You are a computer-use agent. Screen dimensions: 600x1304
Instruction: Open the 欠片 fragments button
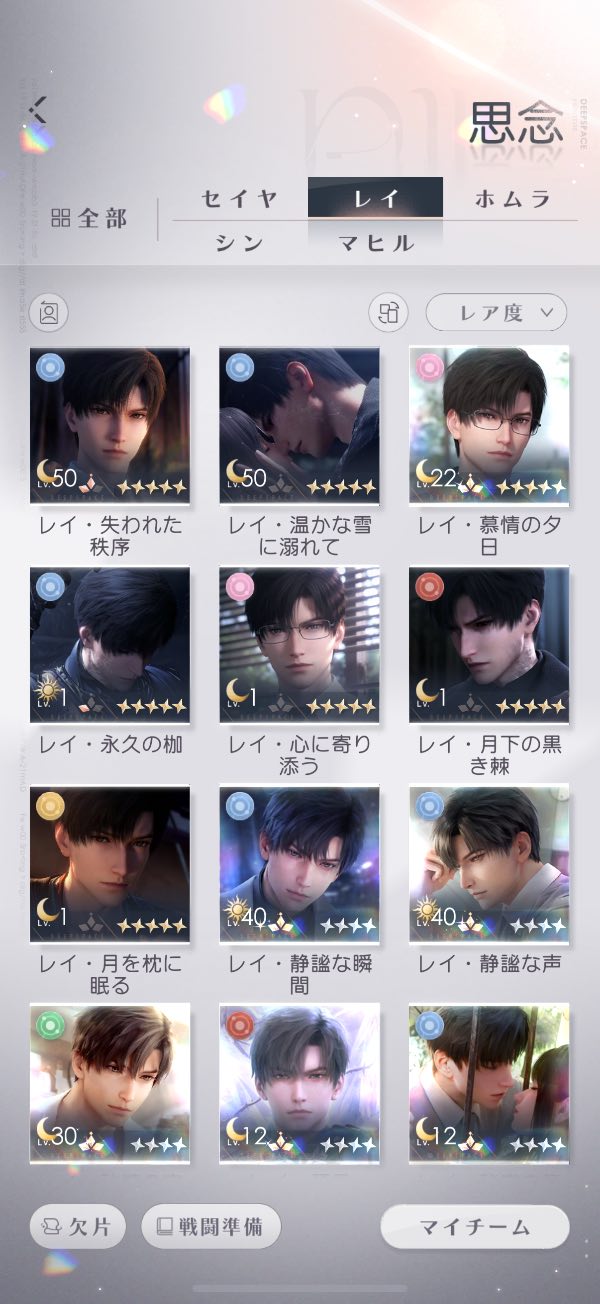coord(78,1227)
